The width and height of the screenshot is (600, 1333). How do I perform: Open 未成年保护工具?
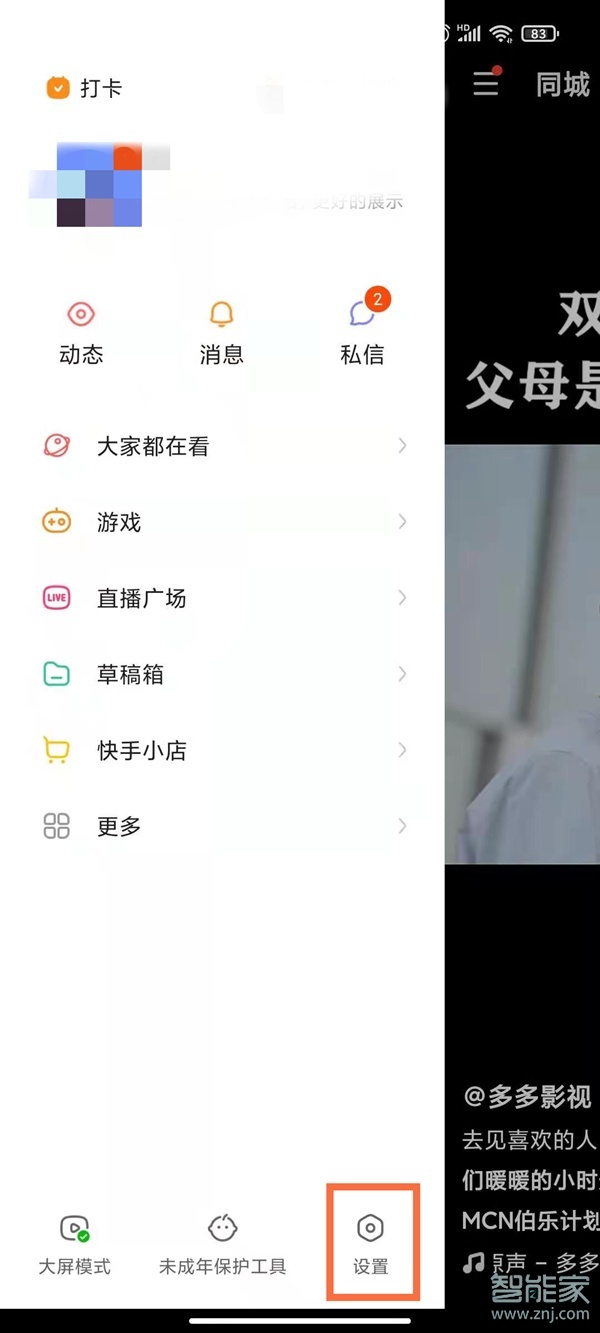point(222,1244)
